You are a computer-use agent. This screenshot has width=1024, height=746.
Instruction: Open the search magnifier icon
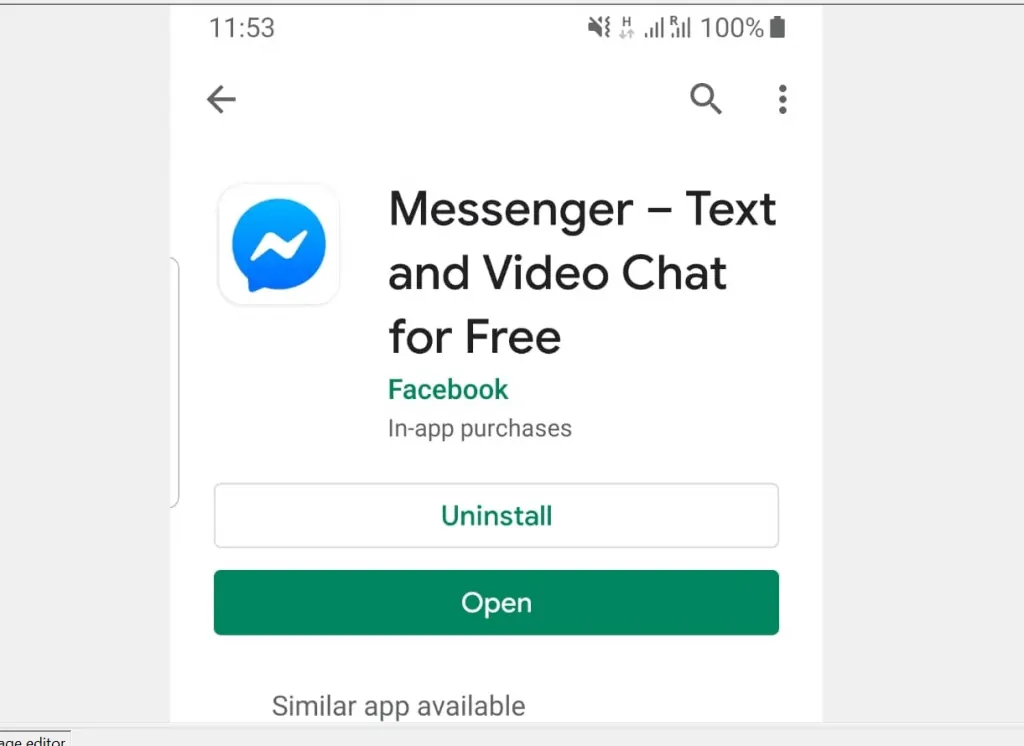point(706,99)
